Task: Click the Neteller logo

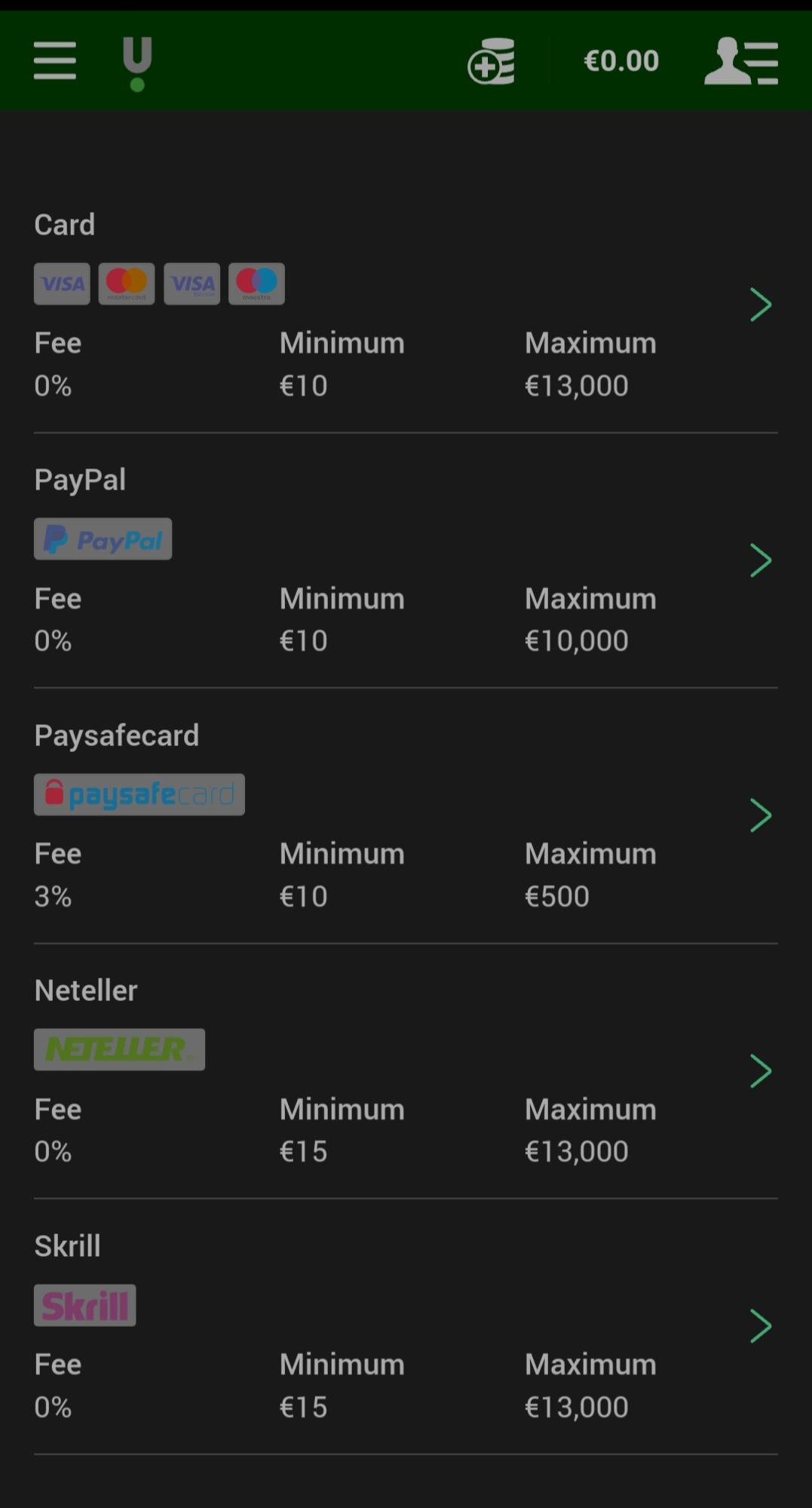Action: (x=118, y=1049)
